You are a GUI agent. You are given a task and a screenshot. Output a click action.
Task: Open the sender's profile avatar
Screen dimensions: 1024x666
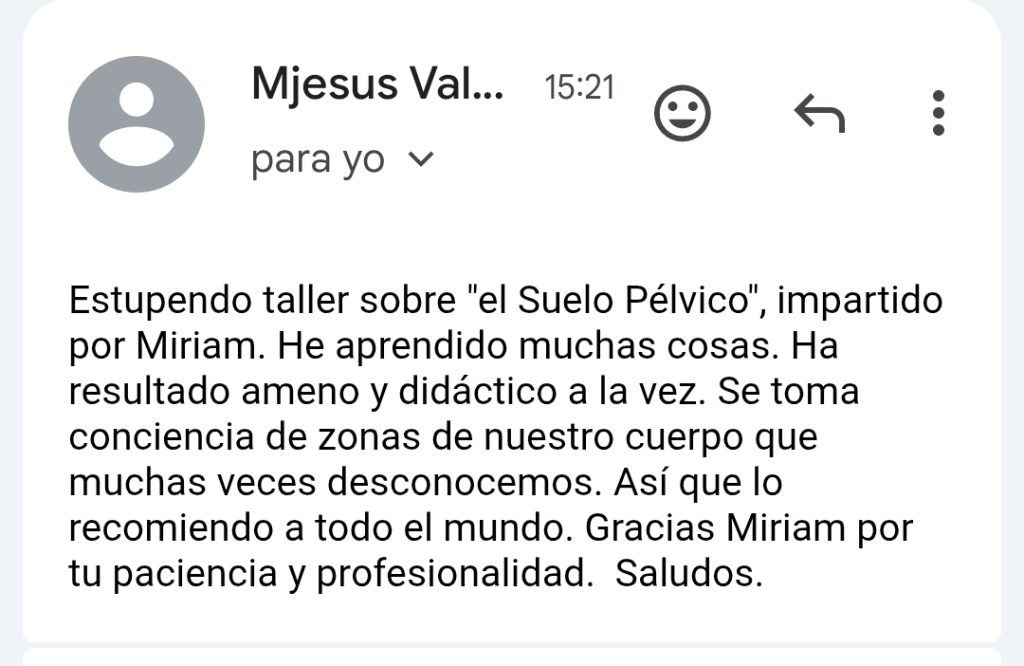pyautogui.click(x=137, y=124)
